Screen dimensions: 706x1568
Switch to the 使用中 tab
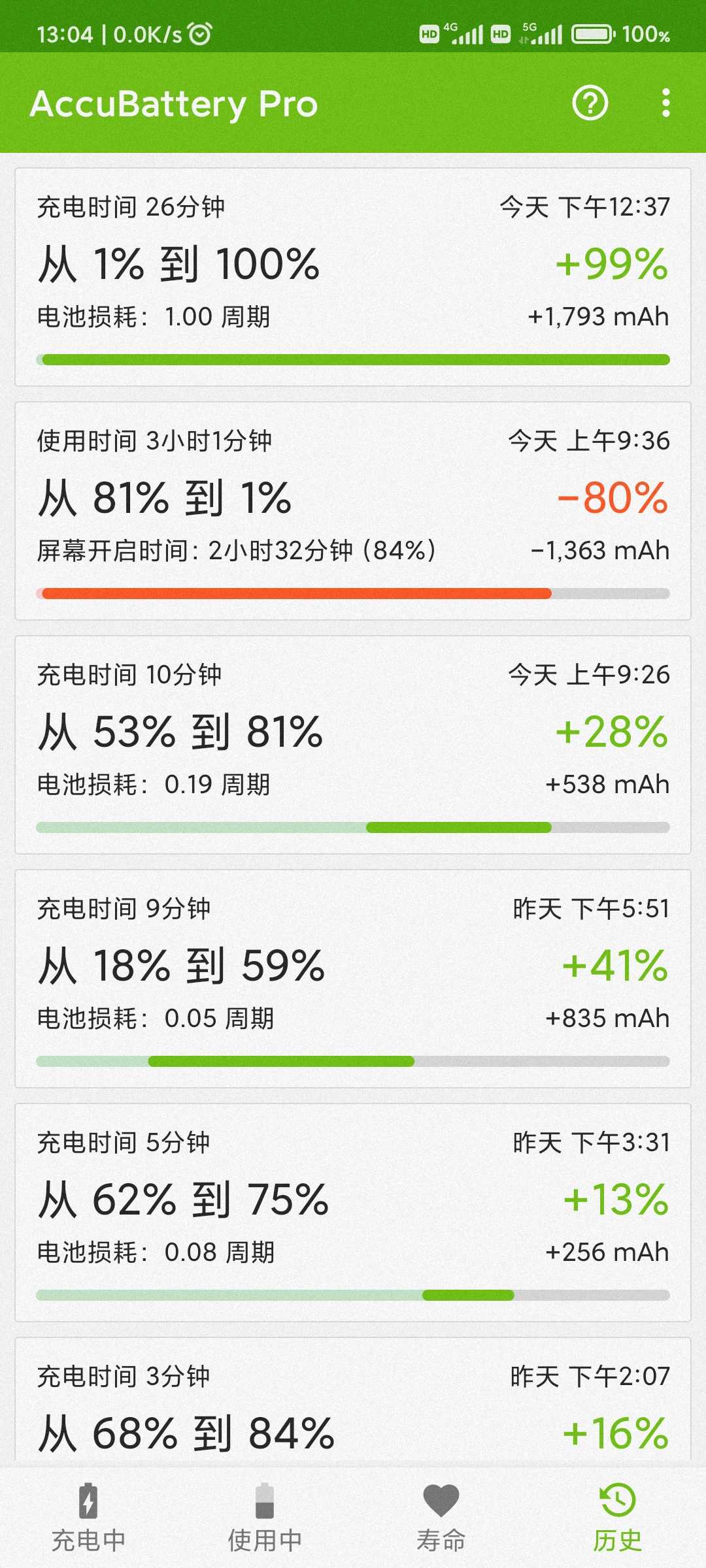tap(265, 1518)
